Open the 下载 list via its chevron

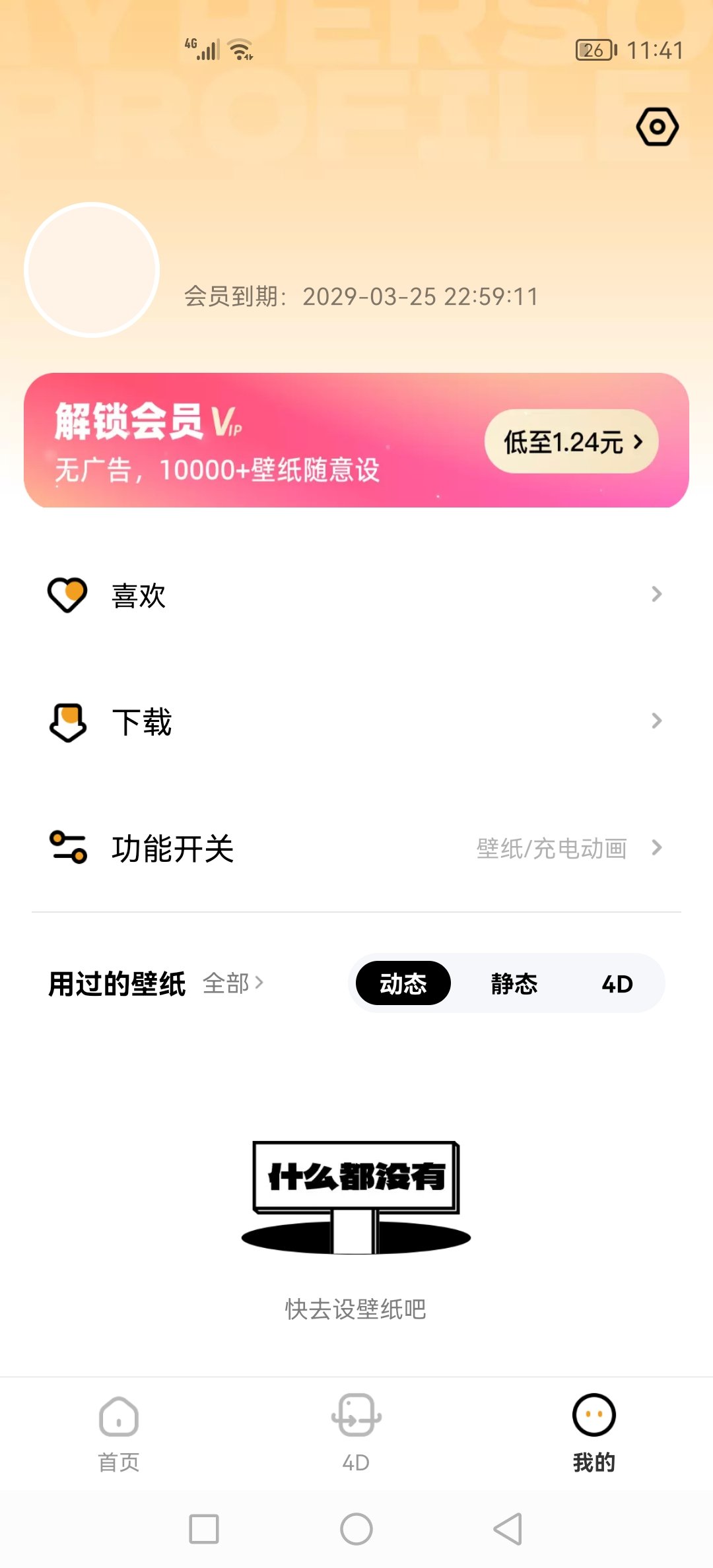(x=656, y=721)
